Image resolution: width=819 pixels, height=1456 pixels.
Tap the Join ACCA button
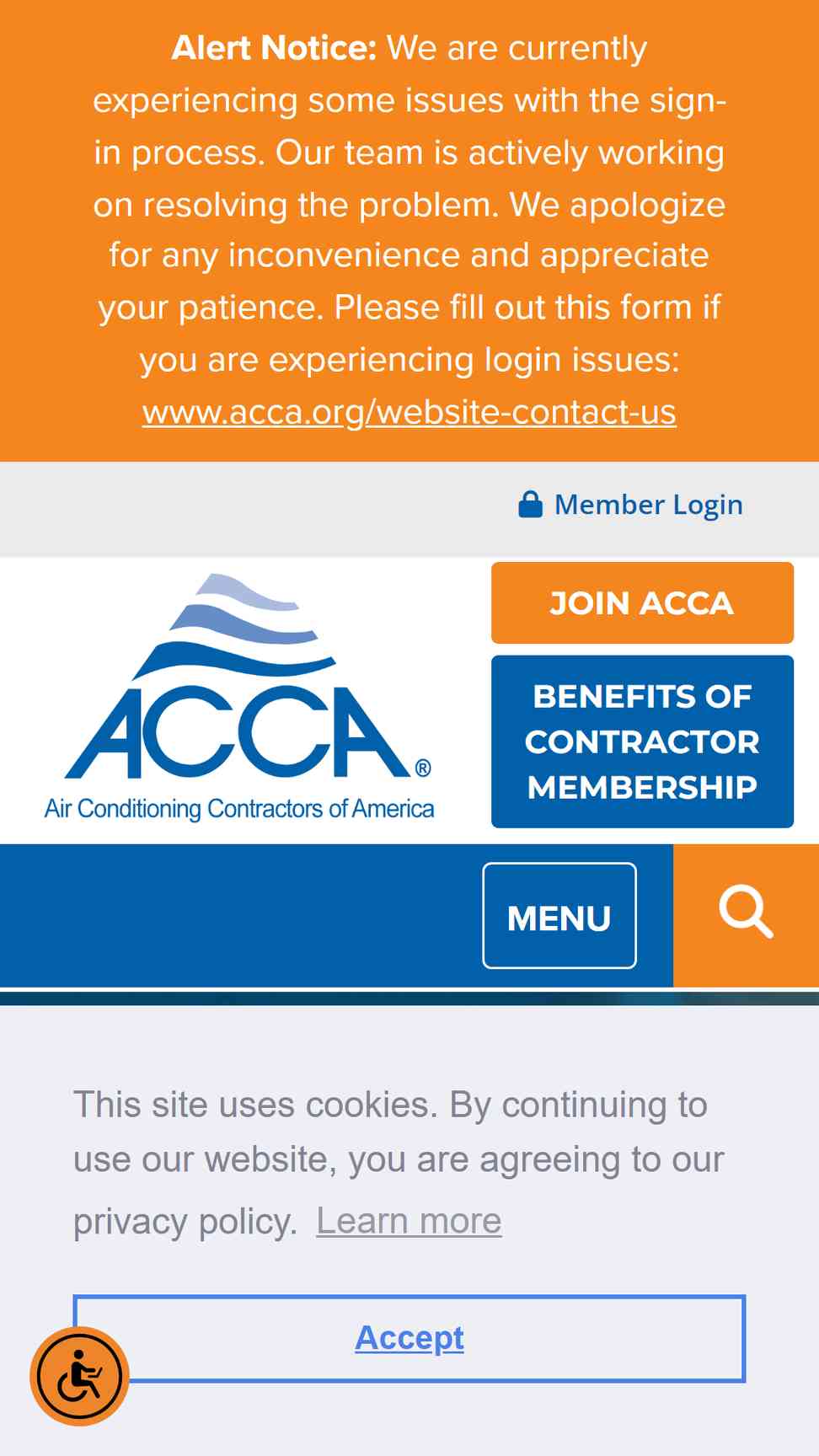(642, 603)
